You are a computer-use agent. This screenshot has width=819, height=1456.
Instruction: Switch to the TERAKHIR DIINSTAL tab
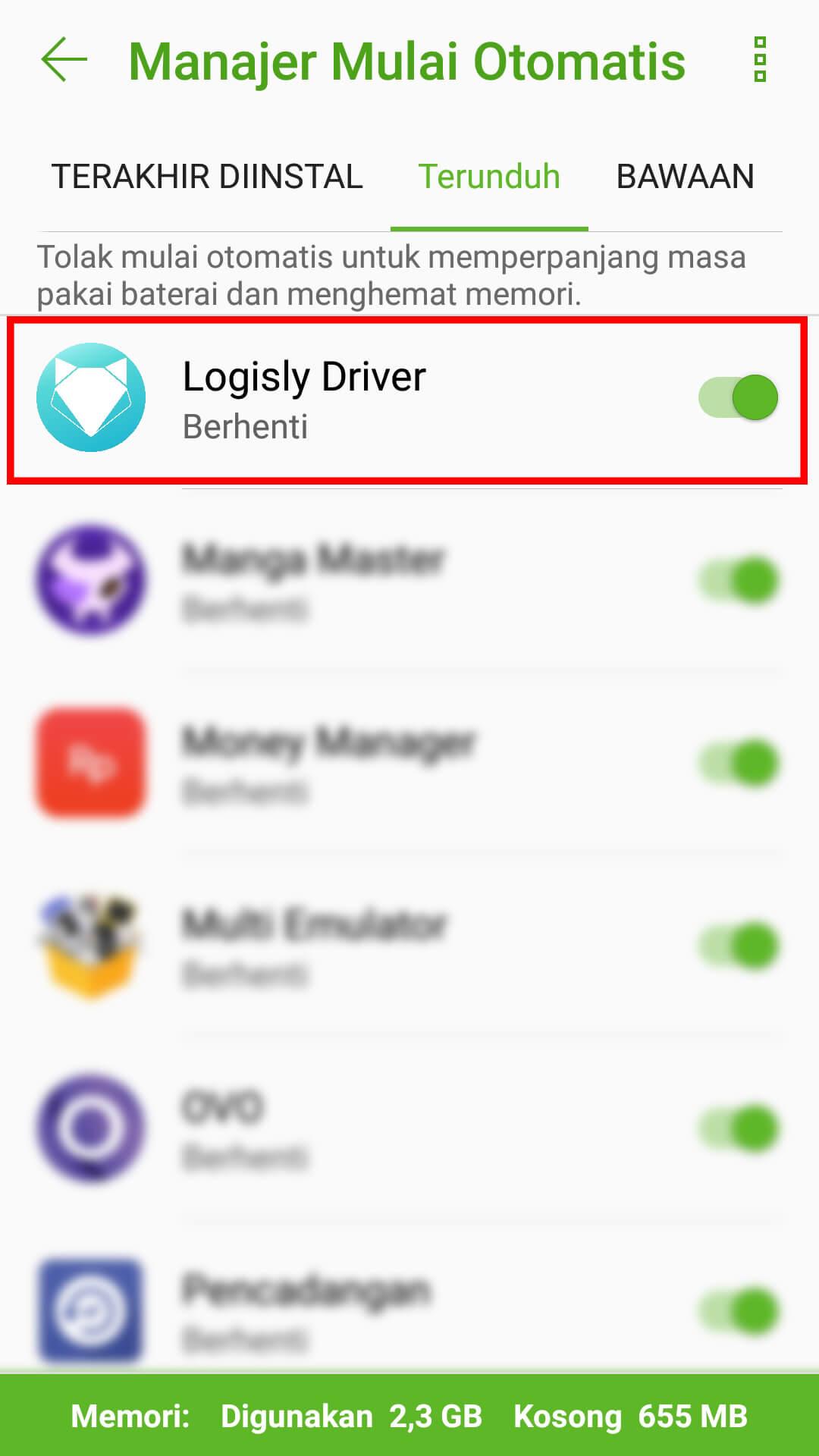(x=207, y=177)
